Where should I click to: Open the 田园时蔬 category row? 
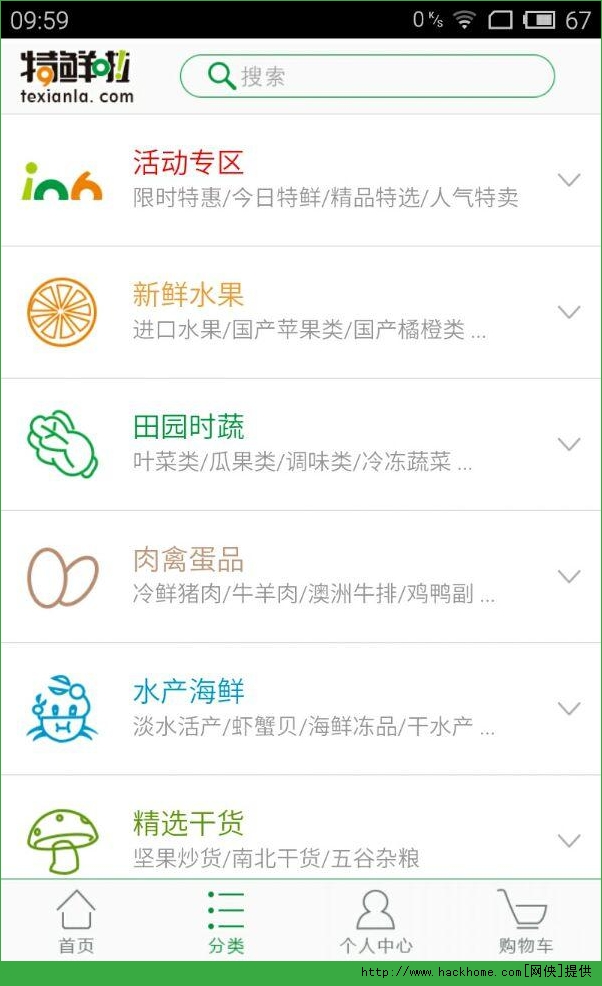[x=300, y=444]
